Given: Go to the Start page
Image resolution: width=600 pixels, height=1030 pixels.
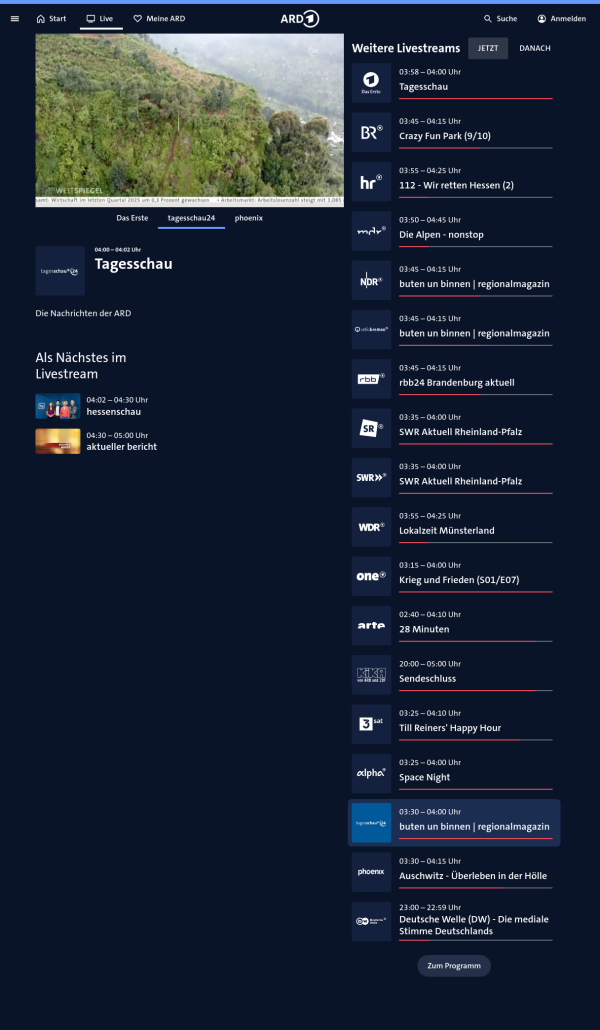Looking at the screenshot, I should tap(51, 18).
